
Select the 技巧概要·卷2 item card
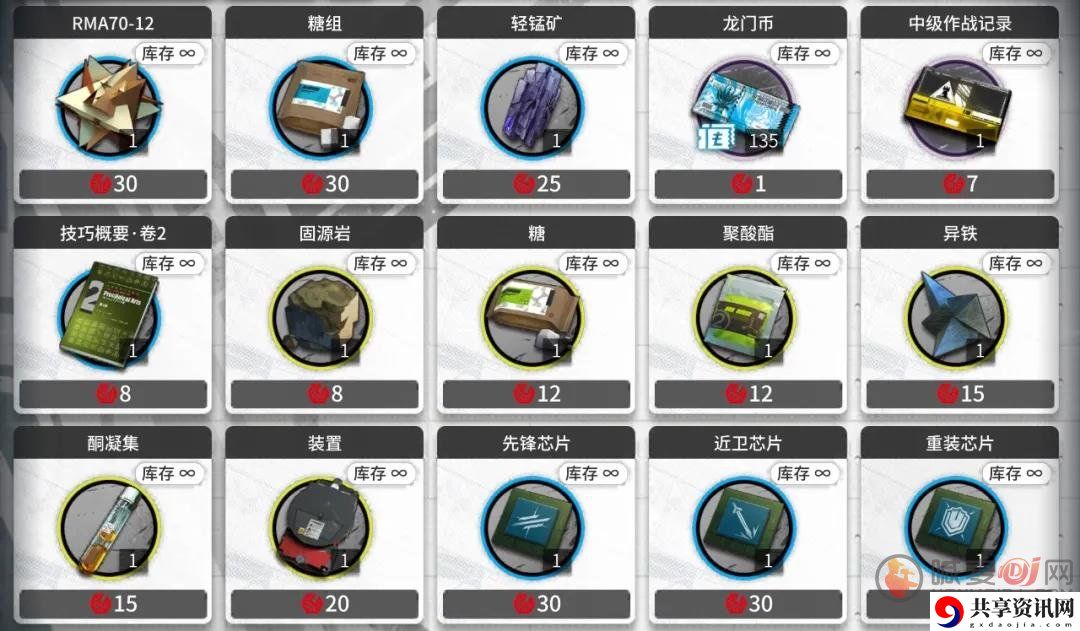113,316
